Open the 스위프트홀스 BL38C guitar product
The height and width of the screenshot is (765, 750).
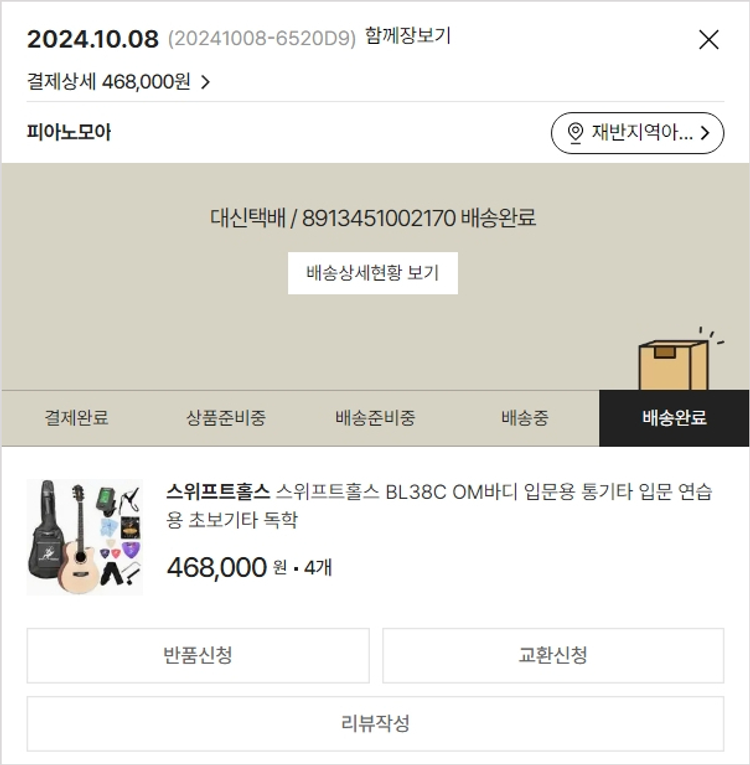(438, 506)
